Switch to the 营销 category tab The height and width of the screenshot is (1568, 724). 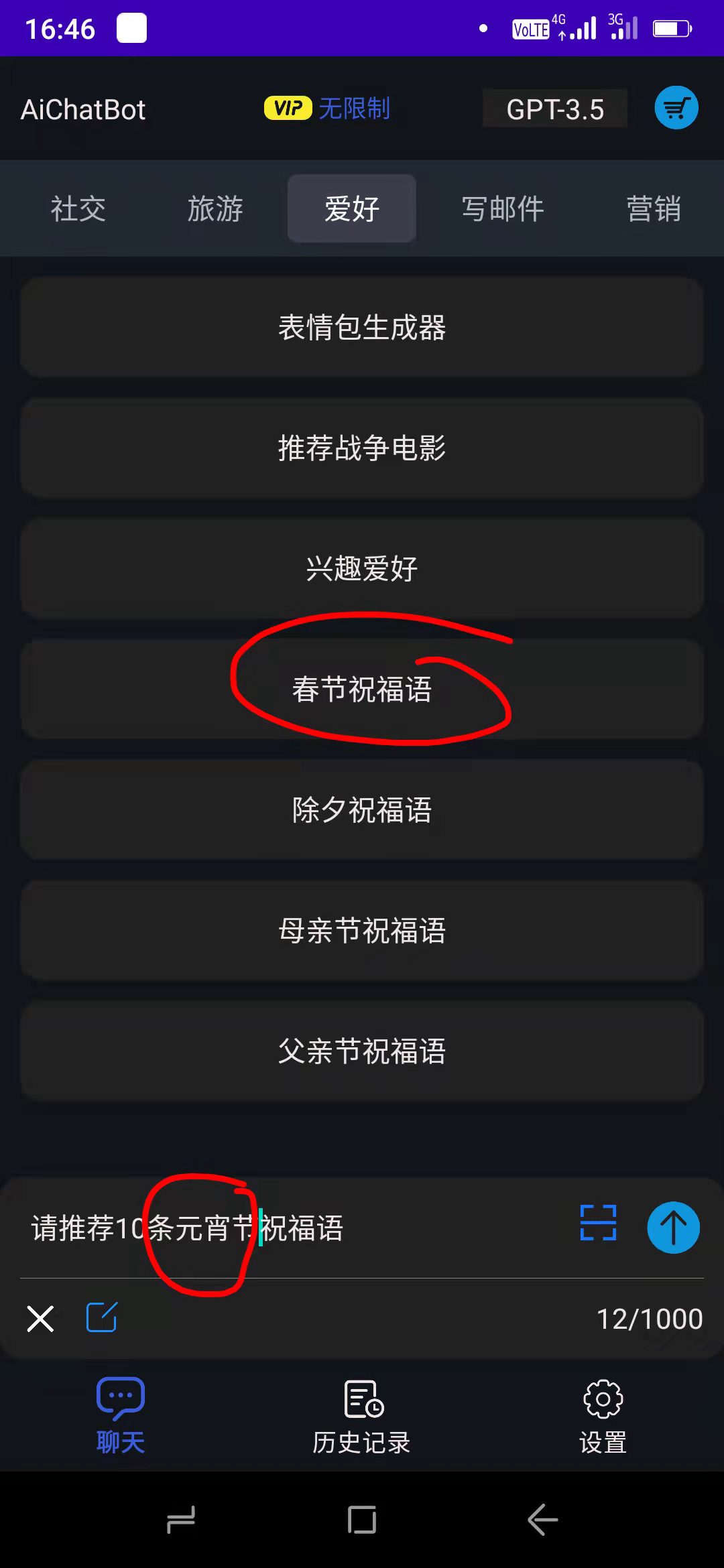pos(654,208)
